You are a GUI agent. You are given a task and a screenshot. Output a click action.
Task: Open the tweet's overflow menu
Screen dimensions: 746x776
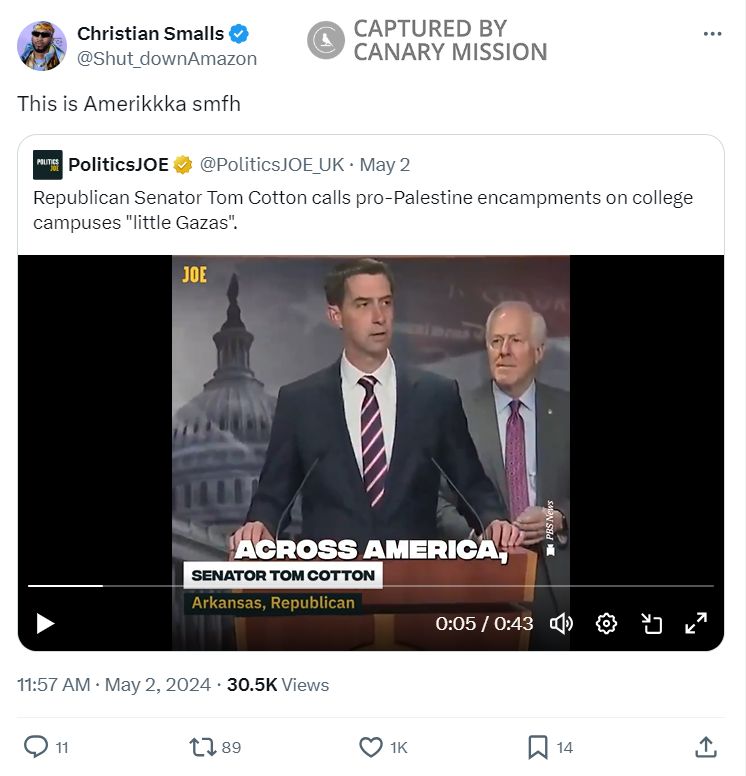pos(712,34)
